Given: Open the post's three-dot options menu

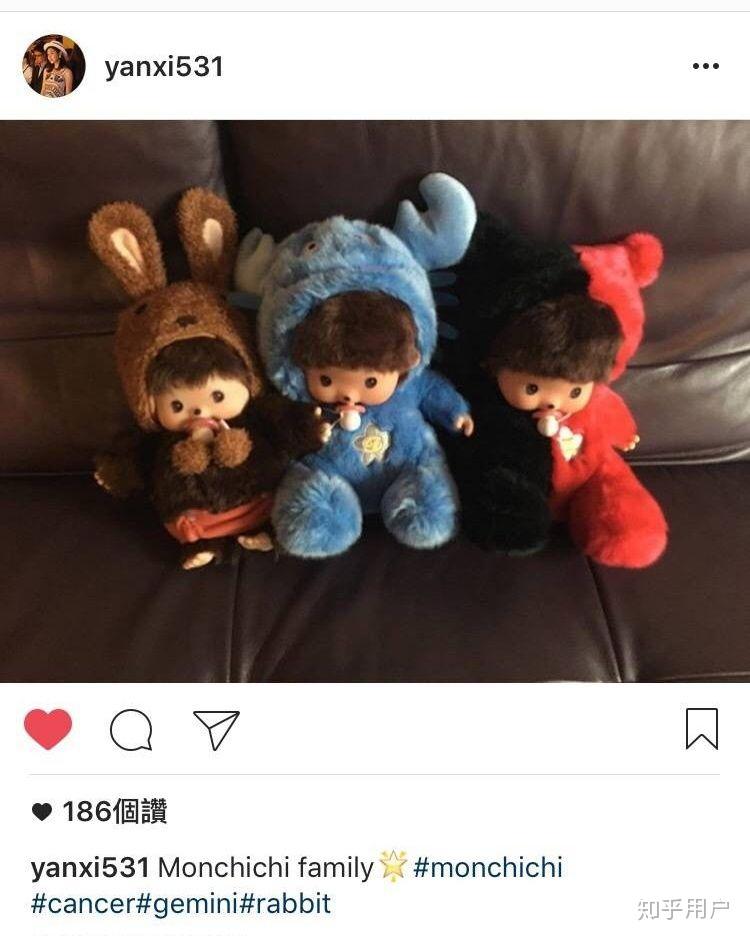Looking at the screenshot, I should click(x=705, y=66).
